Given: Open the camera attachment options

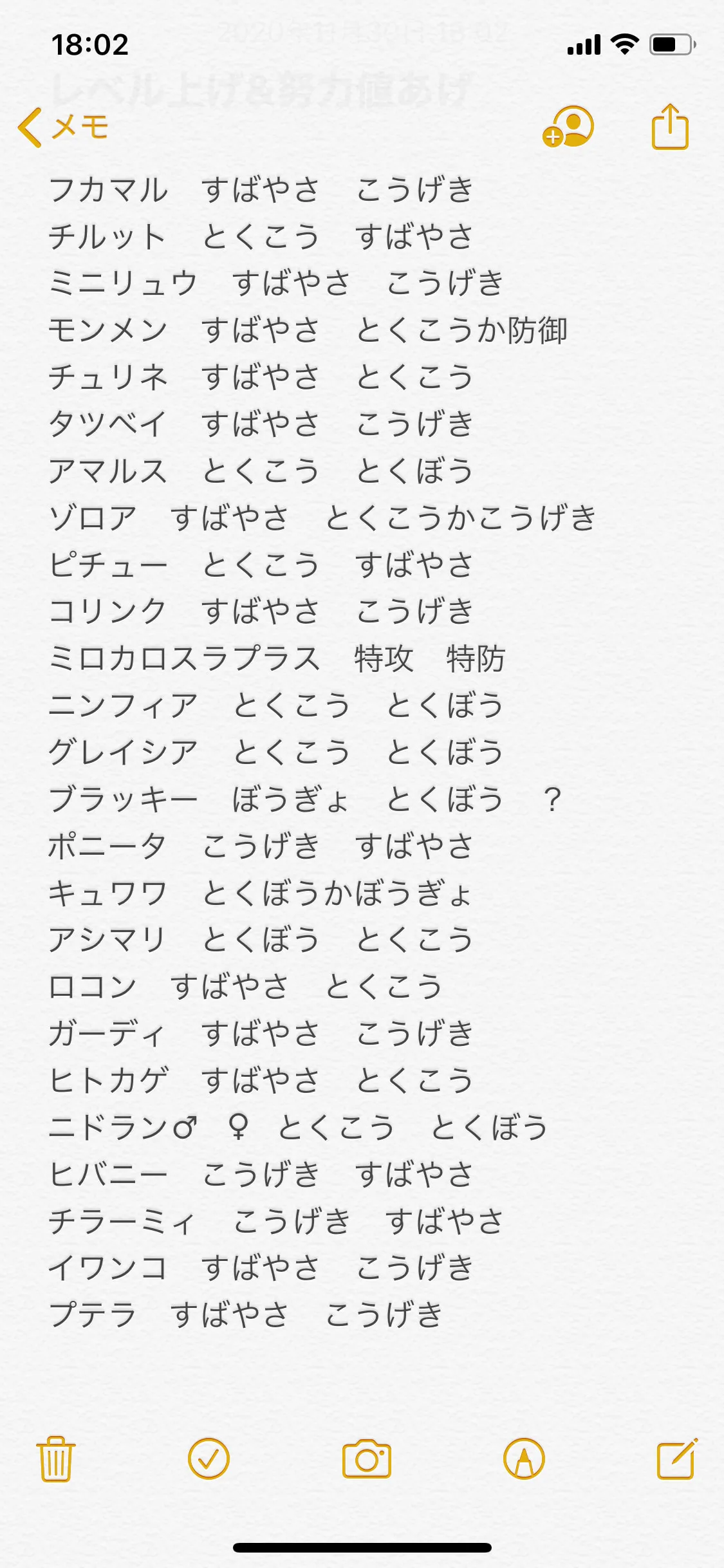Looking at the screenshot, I should [x=367, y=1459].
